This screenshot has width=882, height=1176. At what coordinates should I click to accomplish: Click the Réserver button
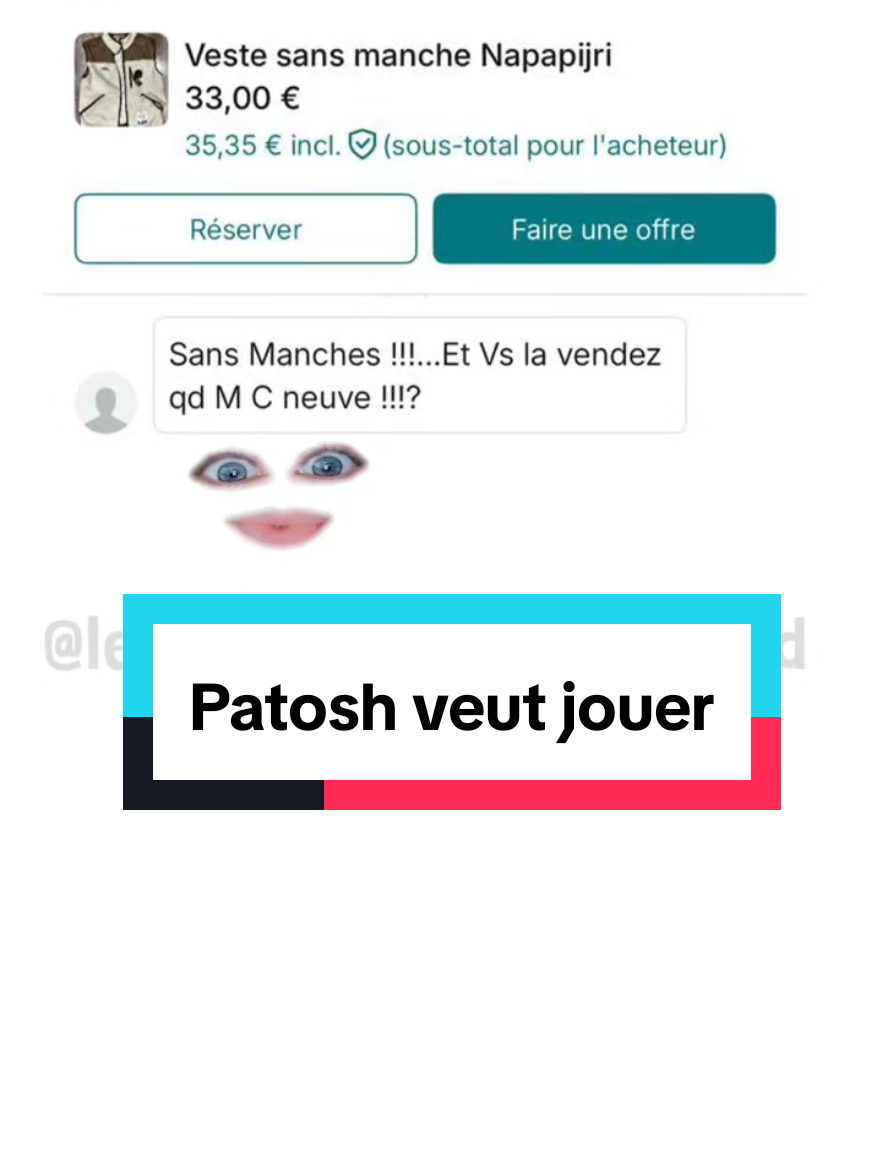point(245,228)
